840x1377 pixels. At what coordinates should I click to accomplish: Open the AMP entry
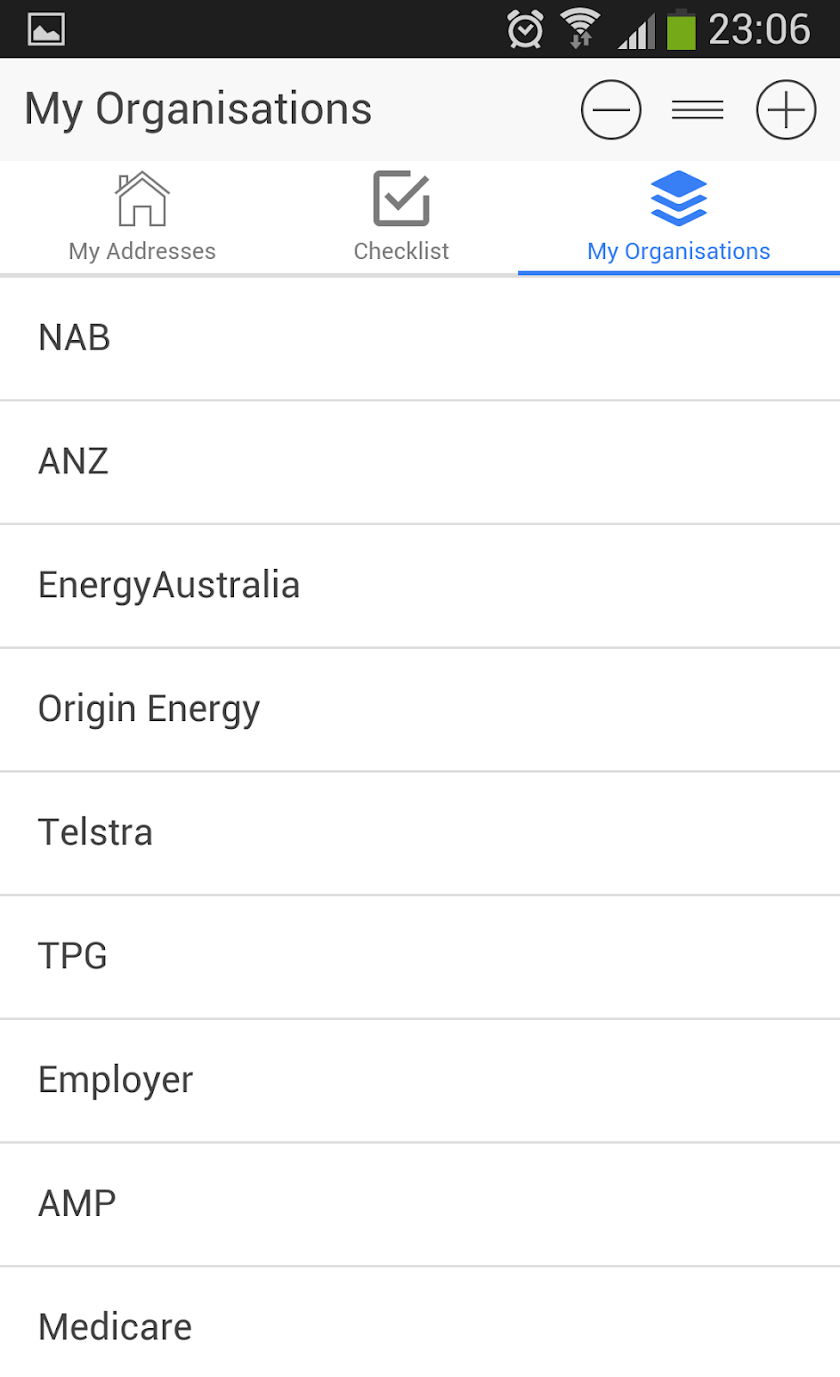(420, 1203)
